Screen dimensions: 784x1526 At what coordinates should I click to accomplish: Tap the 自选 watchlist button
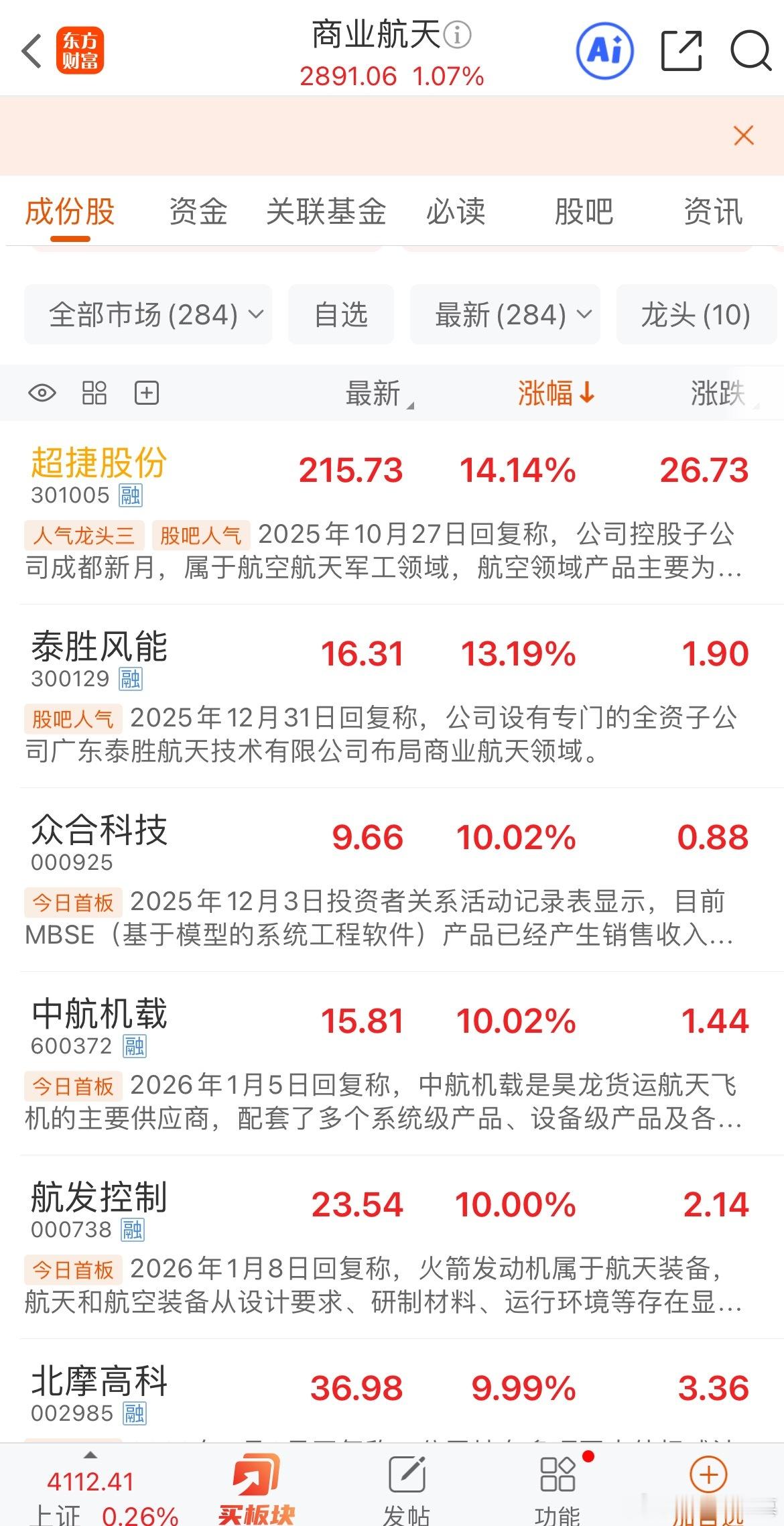(340, 314)
